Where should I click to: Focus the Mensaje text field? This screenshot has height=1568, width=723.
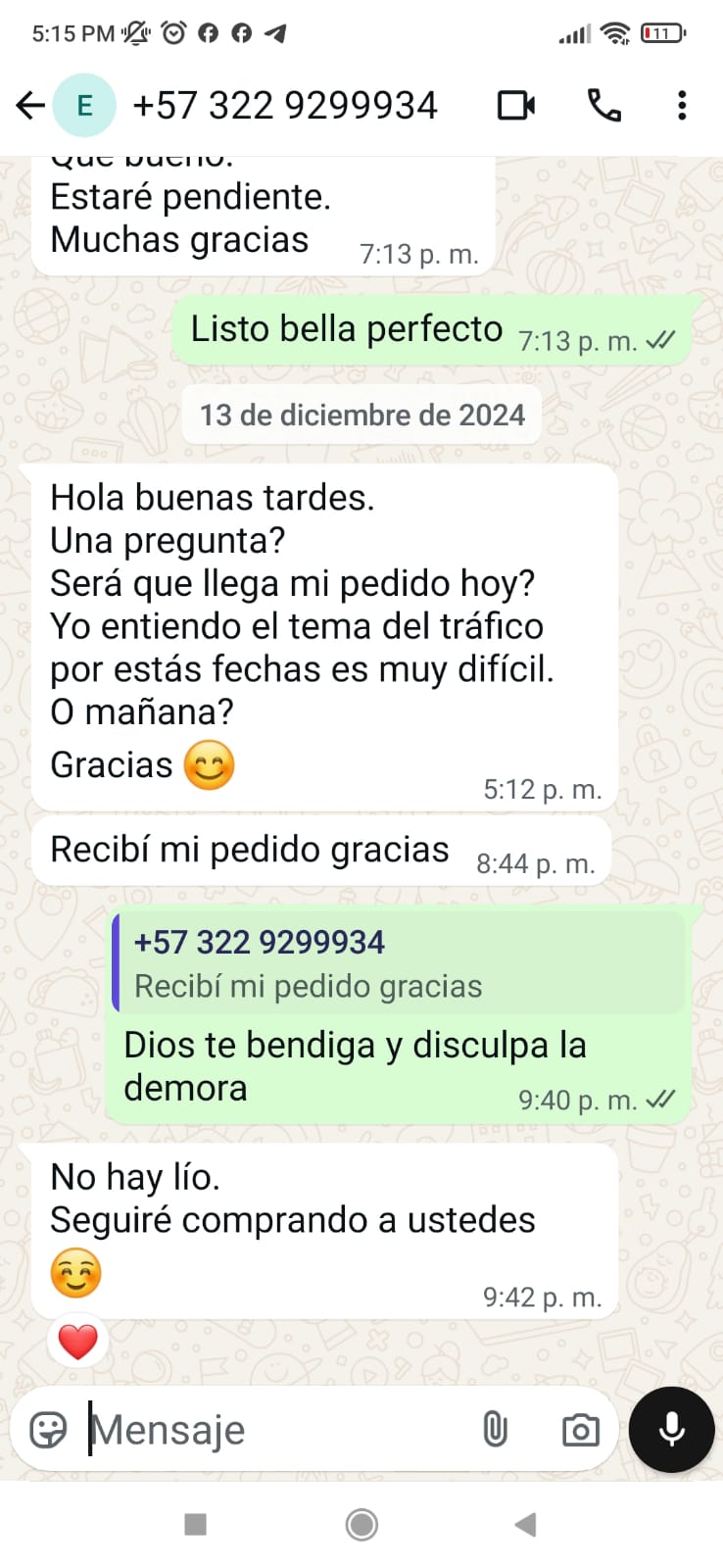(274, 1430)
